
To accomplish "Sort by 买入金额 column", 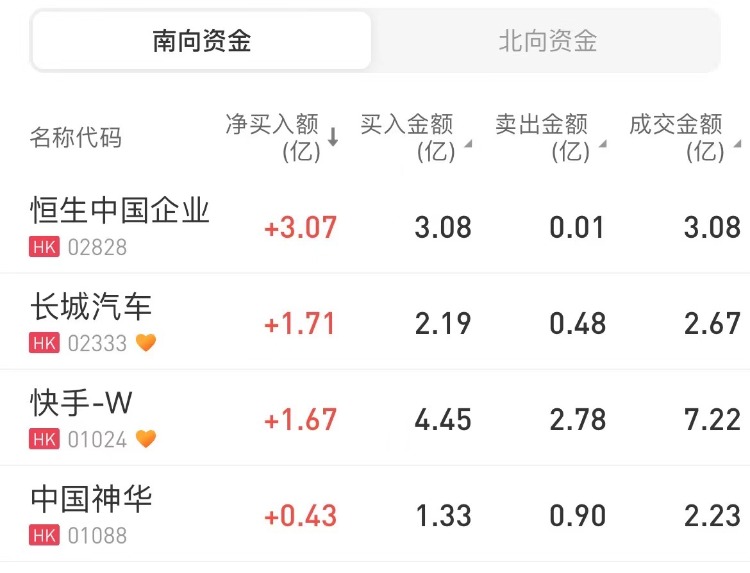I will pyautogui.click(x=412, y=138).
